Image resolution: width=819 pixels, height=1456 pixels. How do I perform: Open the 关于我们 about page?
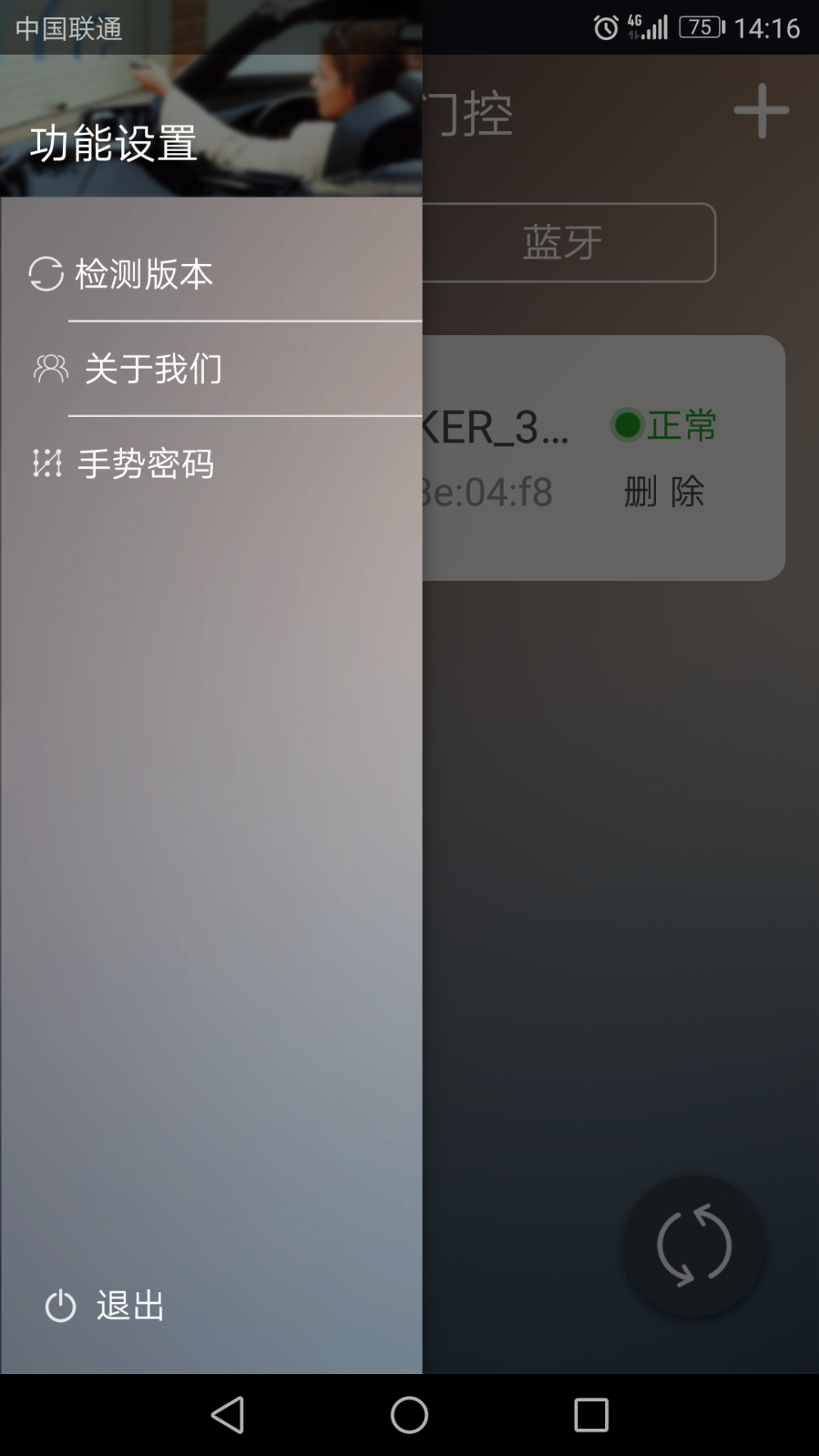point(152,369)
